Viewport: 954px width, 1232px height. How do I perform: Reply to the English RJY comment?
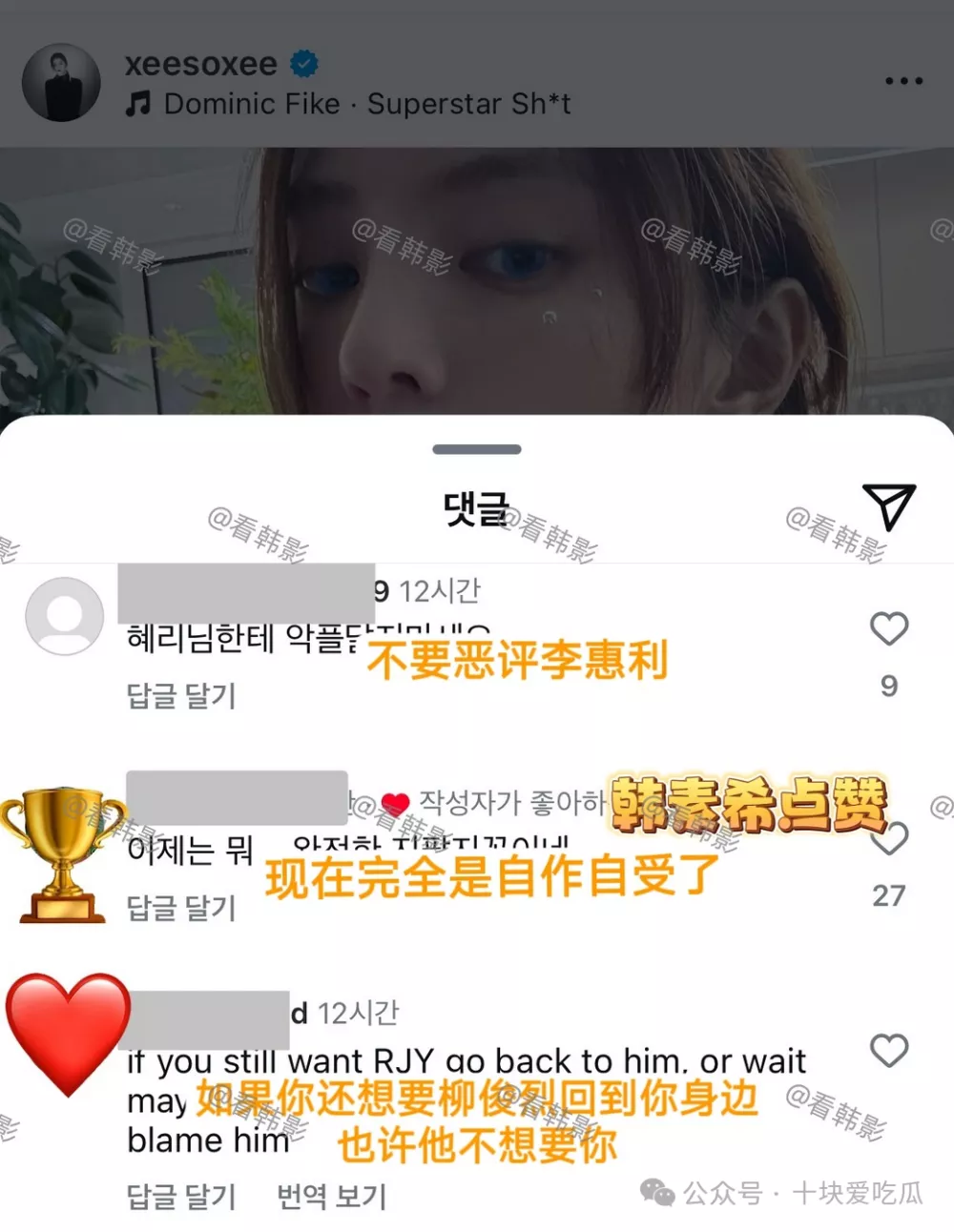180,1196
